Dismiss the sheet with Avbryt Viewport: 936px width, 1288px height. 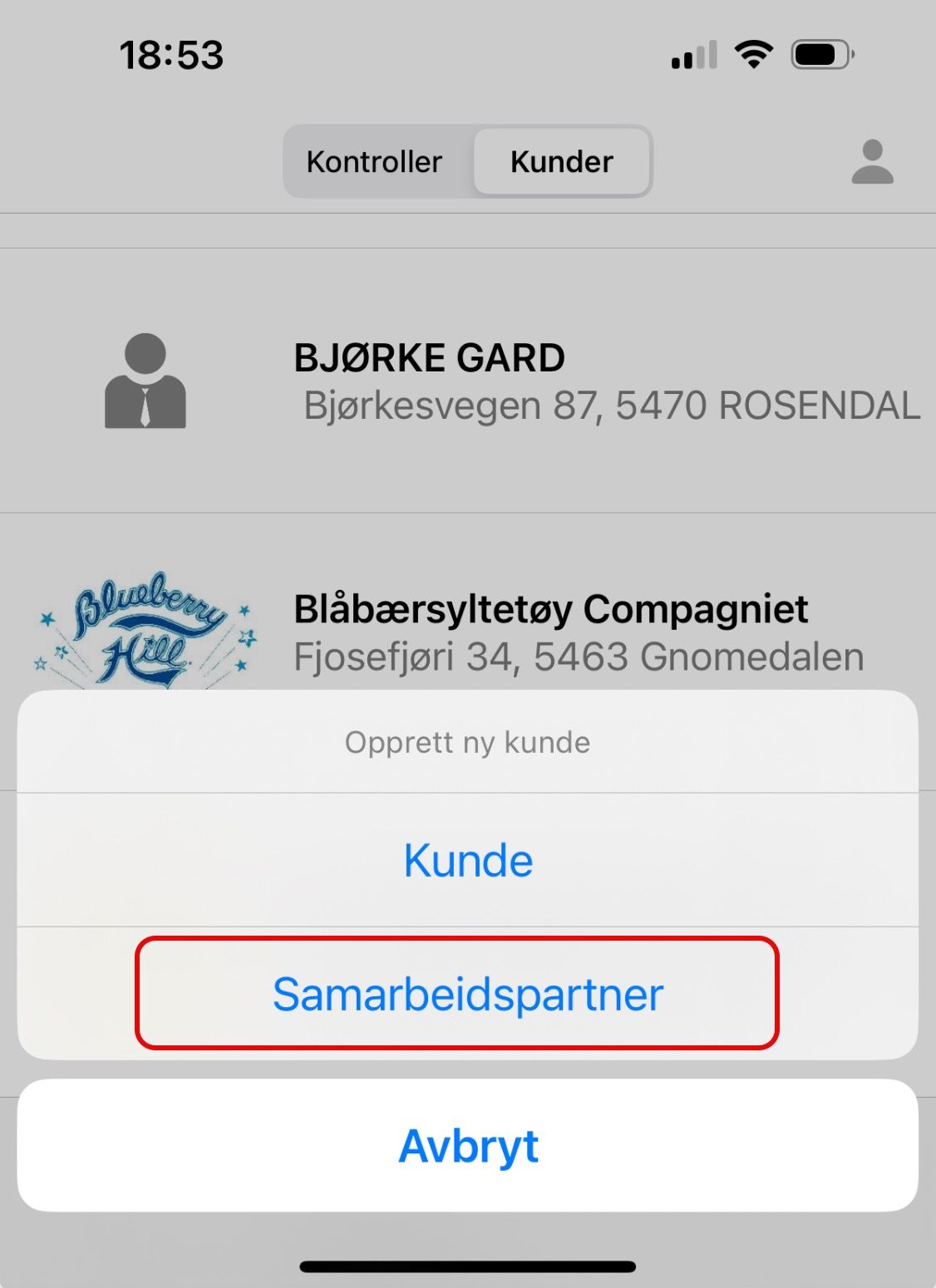pos(467,1146)
